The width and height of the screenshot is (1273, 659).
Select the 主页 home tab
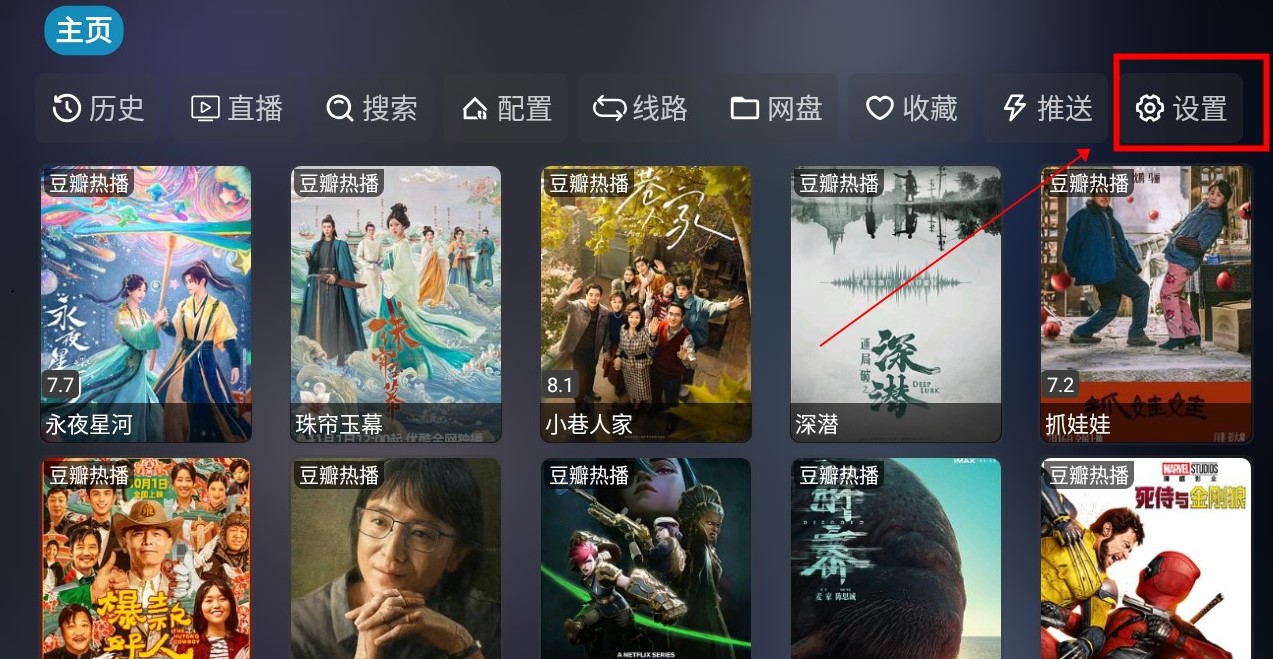click(x=83, y=30)
